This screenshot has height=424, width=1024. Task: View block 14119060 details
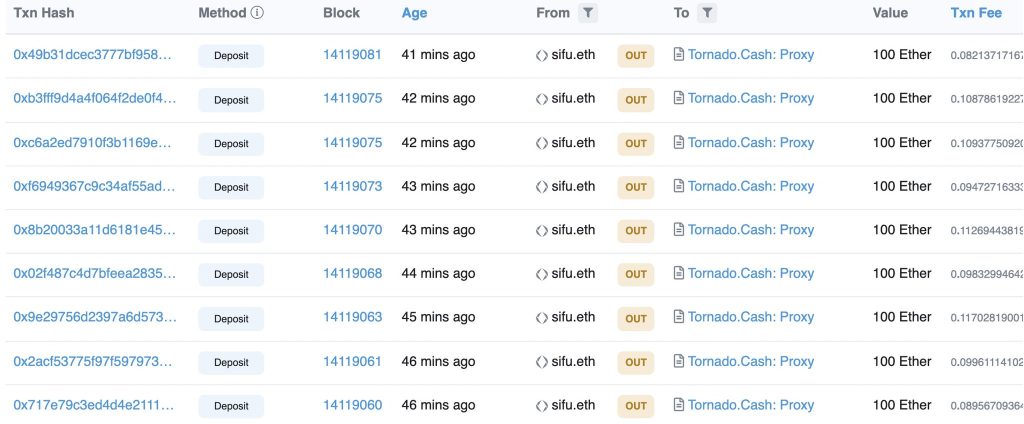[352, 405]
